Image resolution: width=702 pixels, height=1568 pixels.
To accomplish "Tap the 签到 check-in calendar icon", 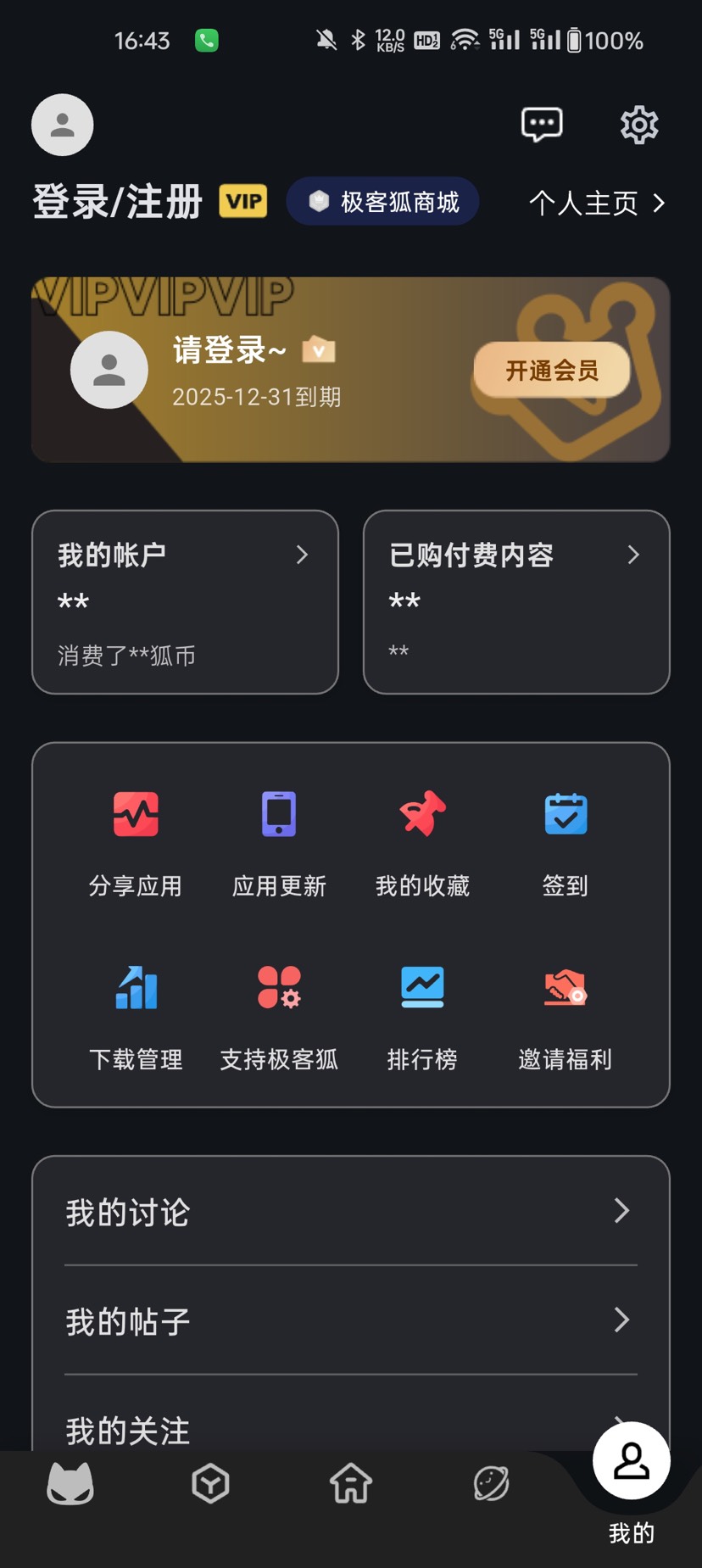I will (565, 814).
